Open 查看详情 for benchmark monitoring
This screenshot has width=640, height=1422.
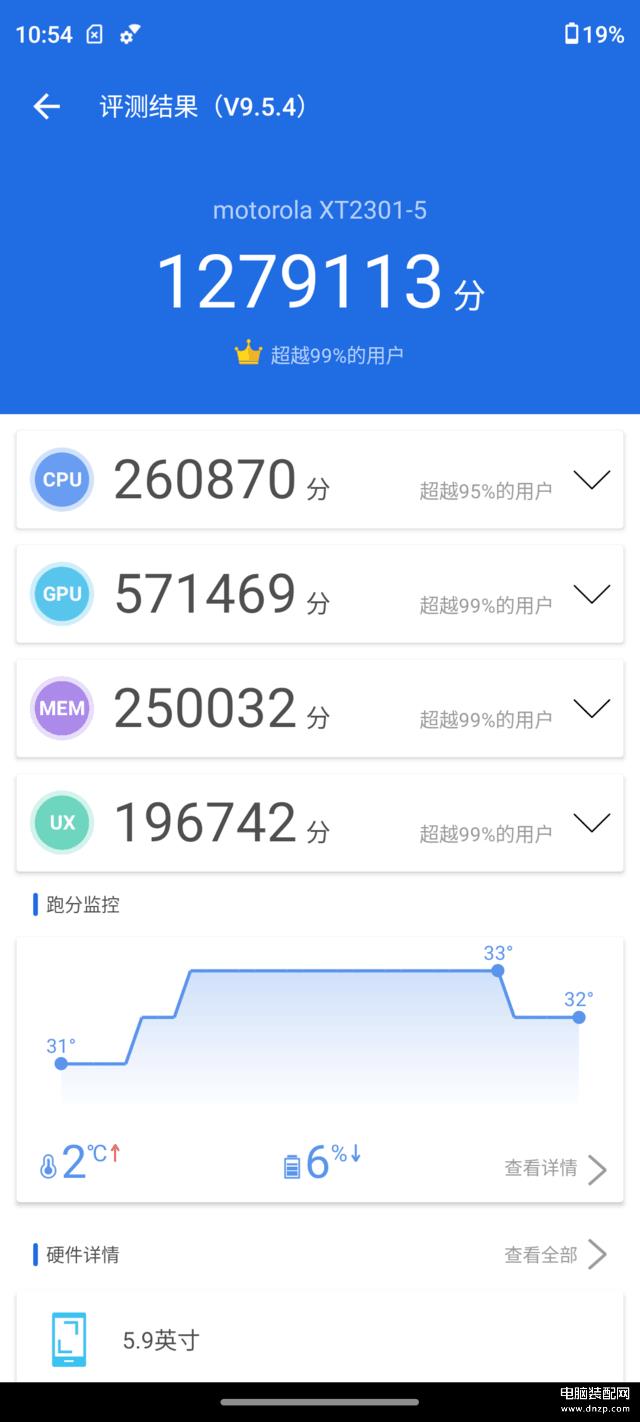point(556,1168)
